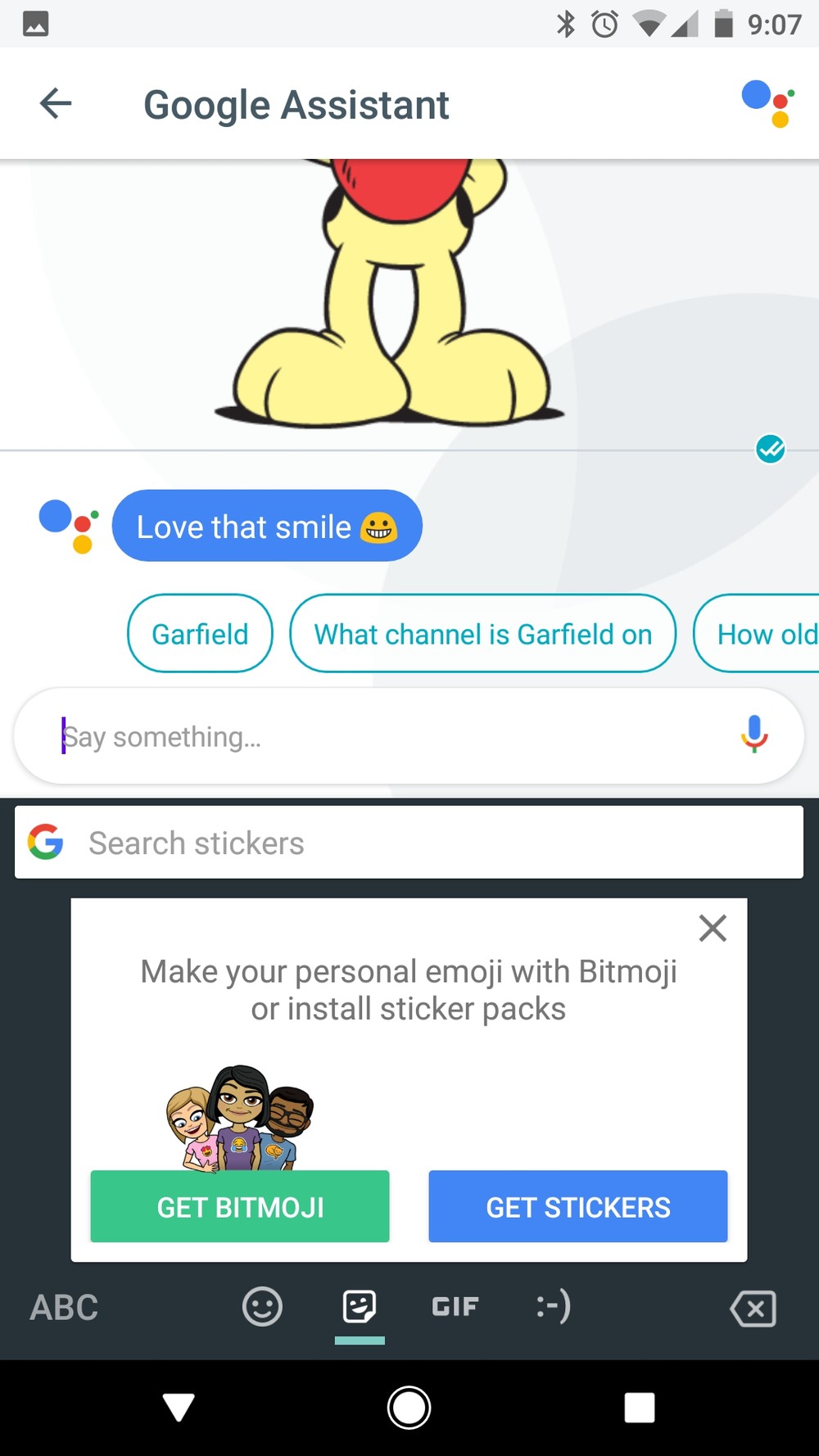
Task: Start voice input with the microphone
Action: point(754,734)
